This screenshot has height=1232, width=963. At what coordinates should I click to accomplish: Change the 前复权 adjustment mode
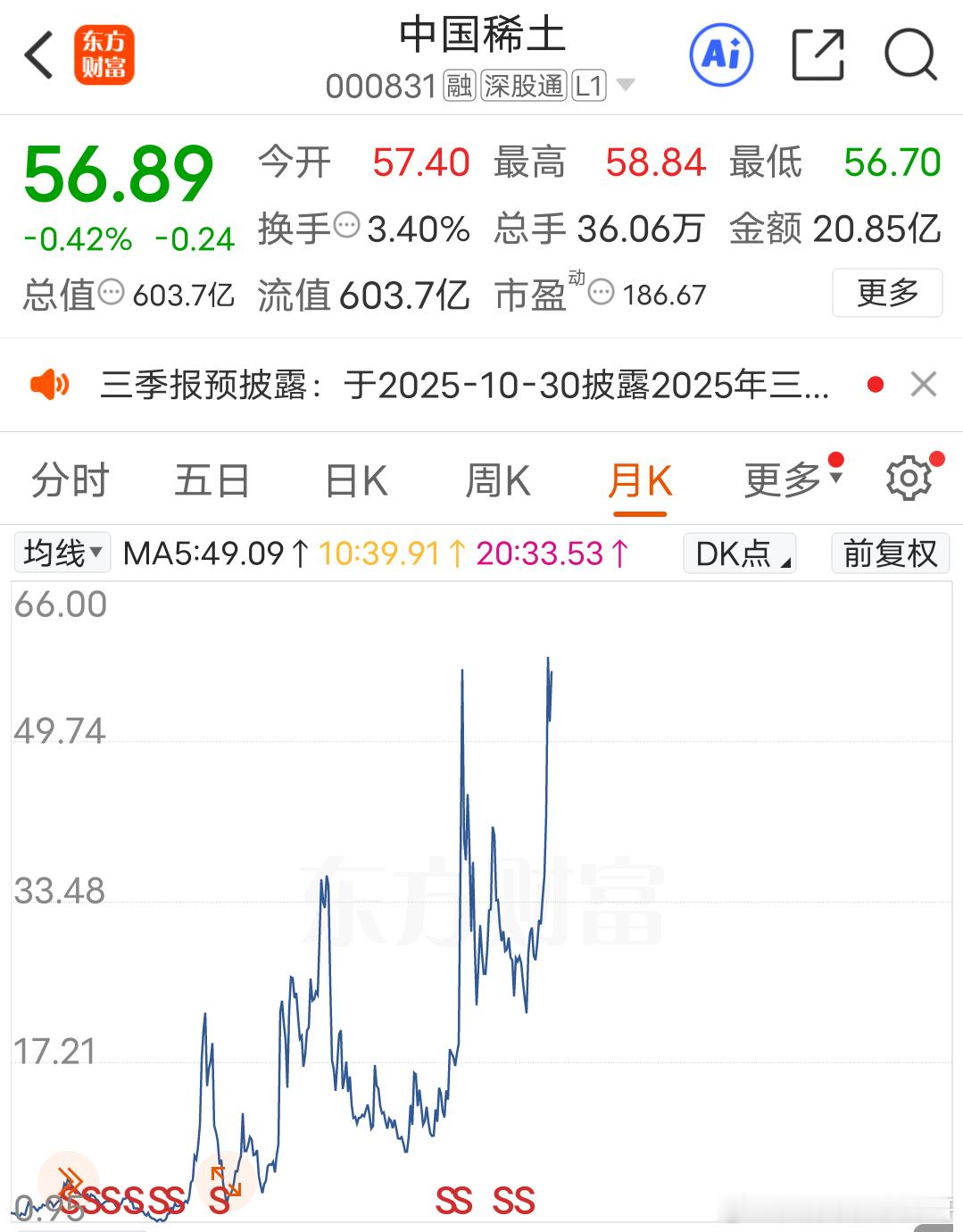(x=889, y=554)
